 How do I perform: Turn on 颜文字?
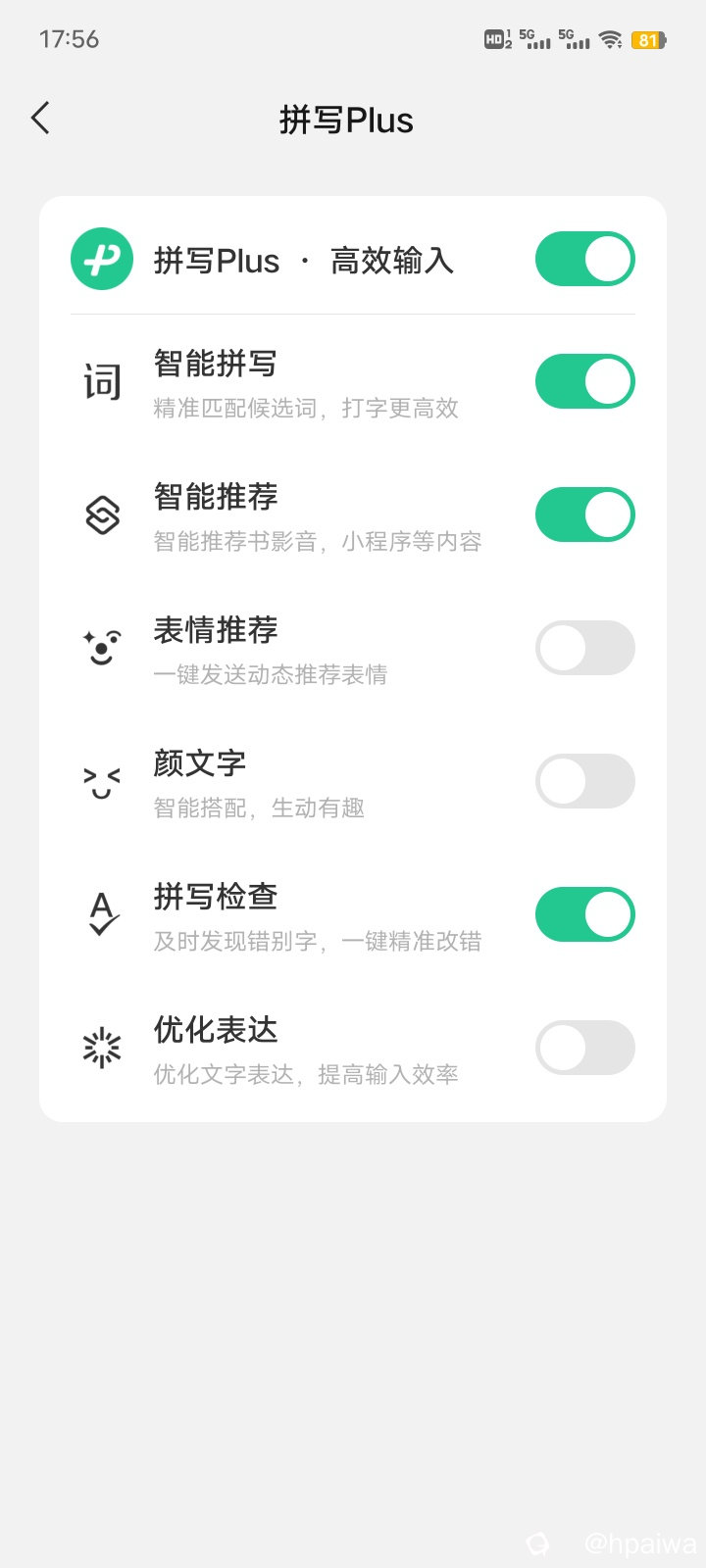coord(584,781)
